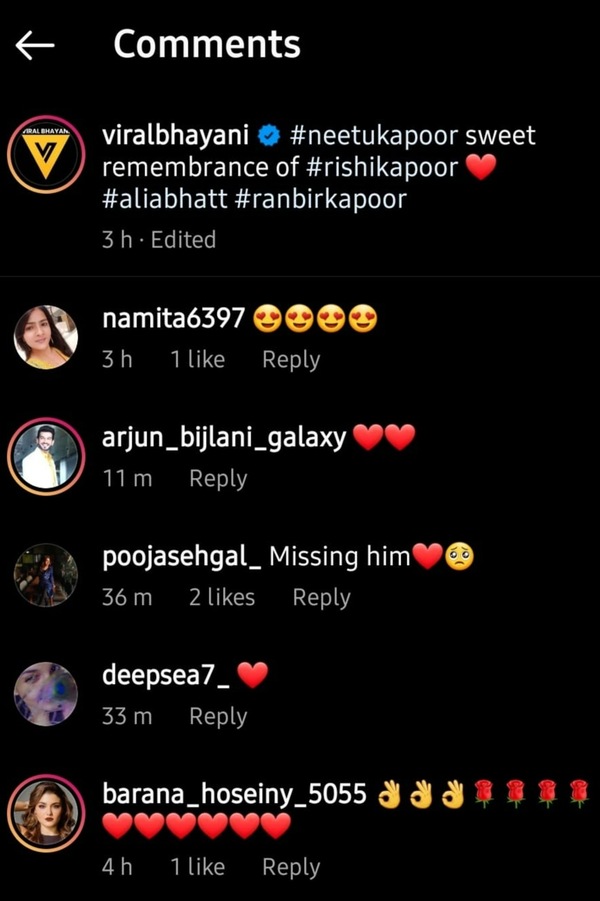Screen dimensions: 600x901
Task: Go back from the Comments screen
Action: click(35, 45)
